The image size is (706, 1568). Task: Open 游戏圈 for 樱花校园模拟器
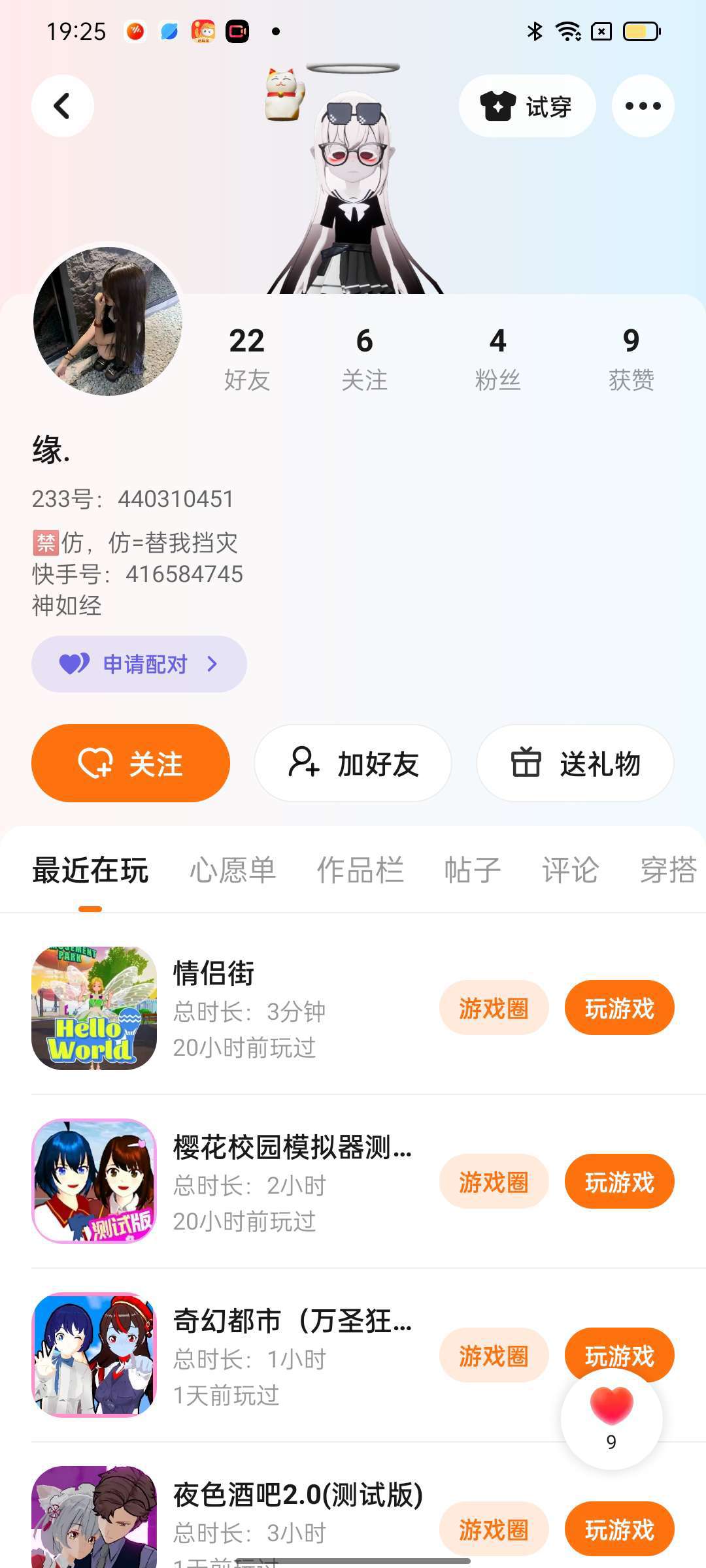pos(494,1182)
